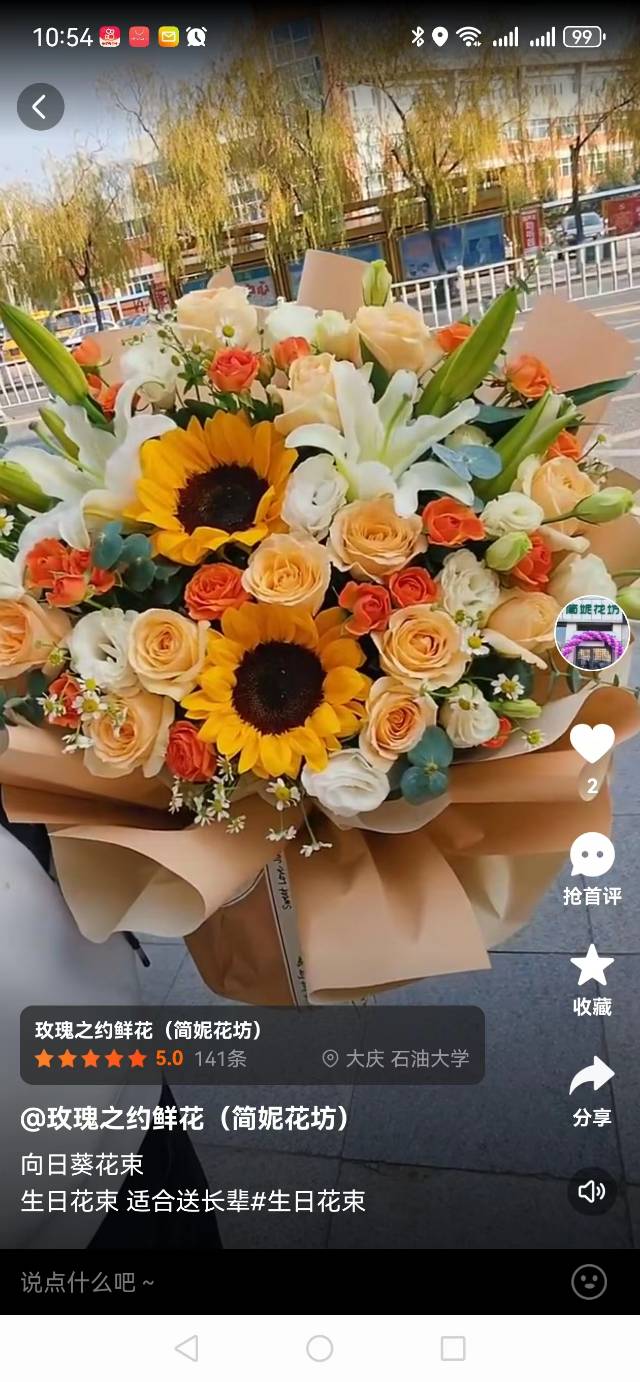Share this video (分享)
The image size is (640, 1382).
tap(591, 1090)
